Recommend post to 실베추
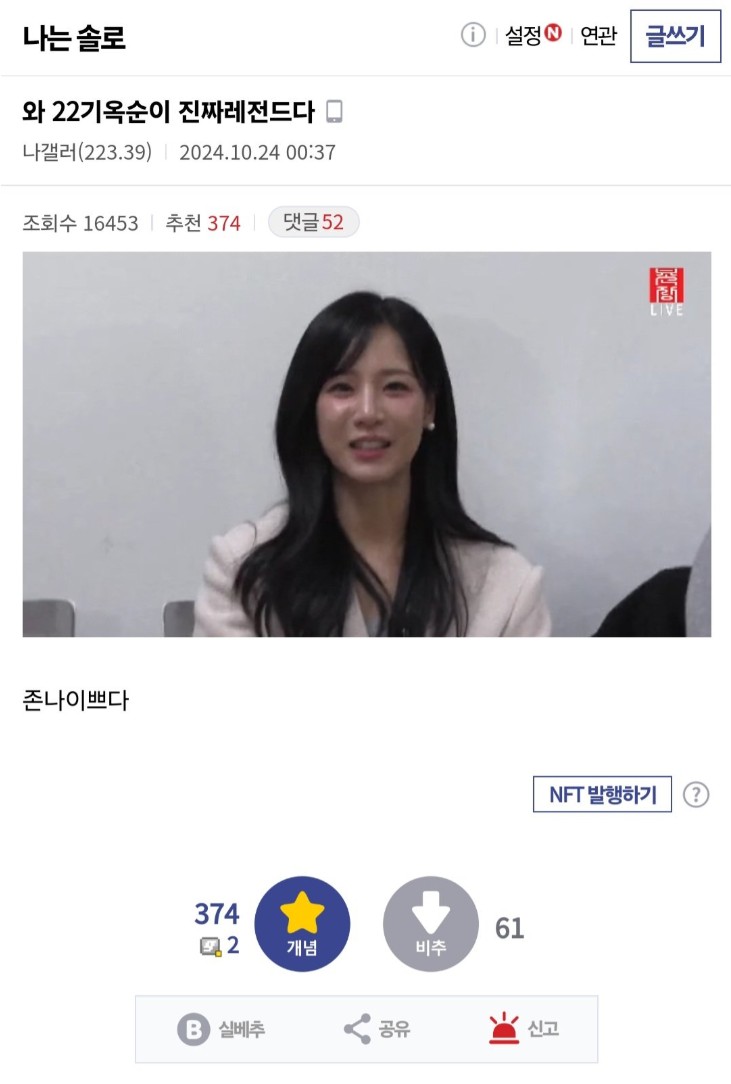The height and width of the screenshot is (1084, 731). click(222, 1029)
